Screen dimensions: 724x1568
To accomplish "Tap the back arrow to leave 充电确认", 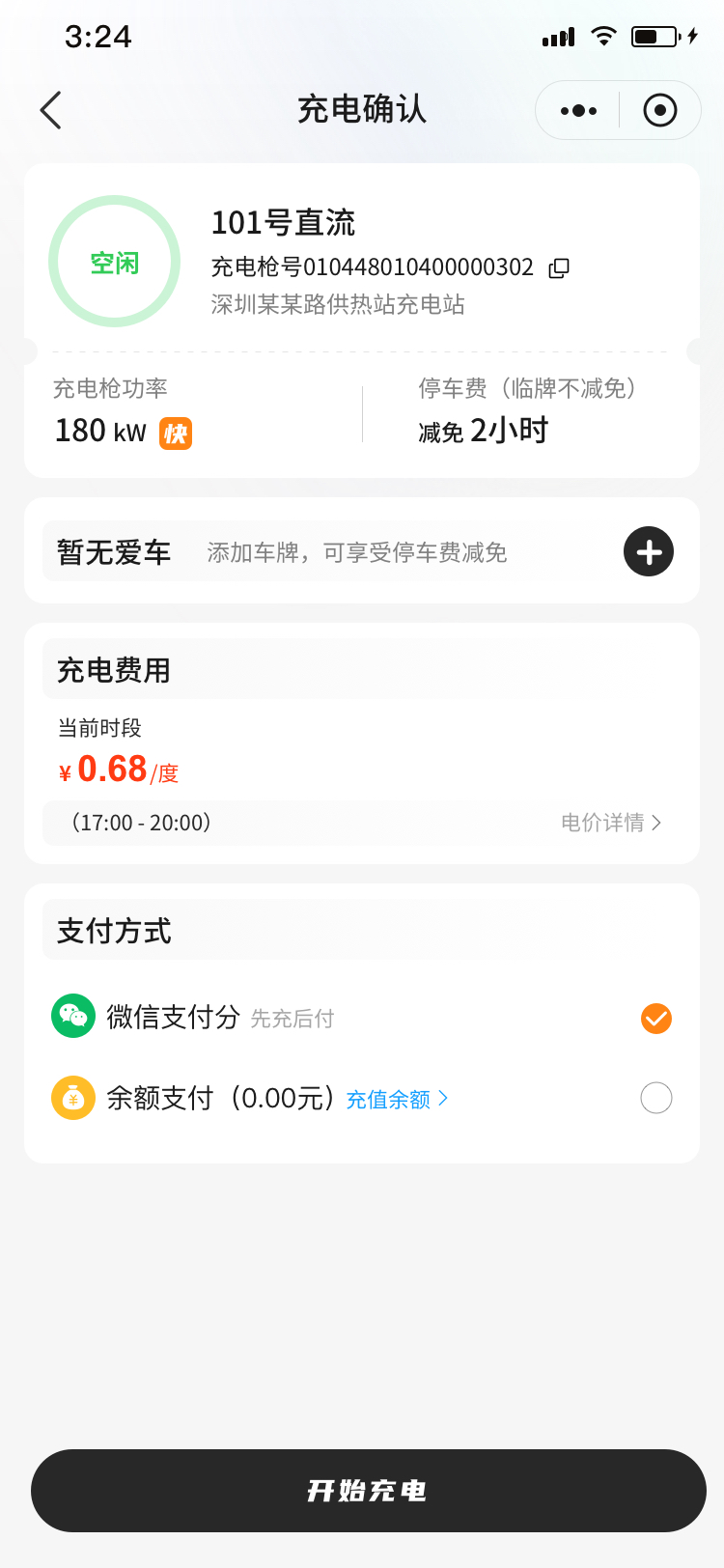I will point(50,110).
